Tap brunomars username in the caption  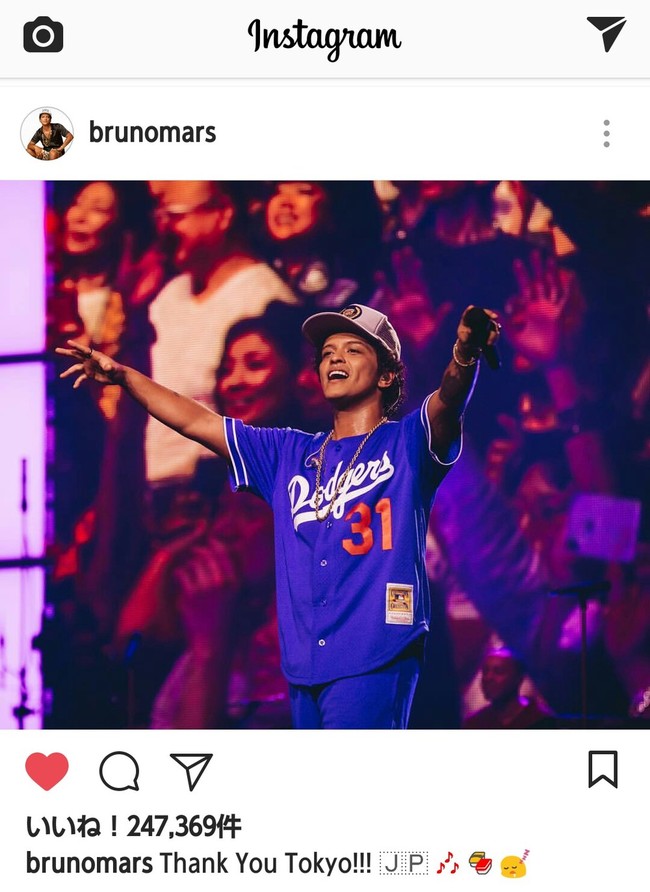pos(89,863)
